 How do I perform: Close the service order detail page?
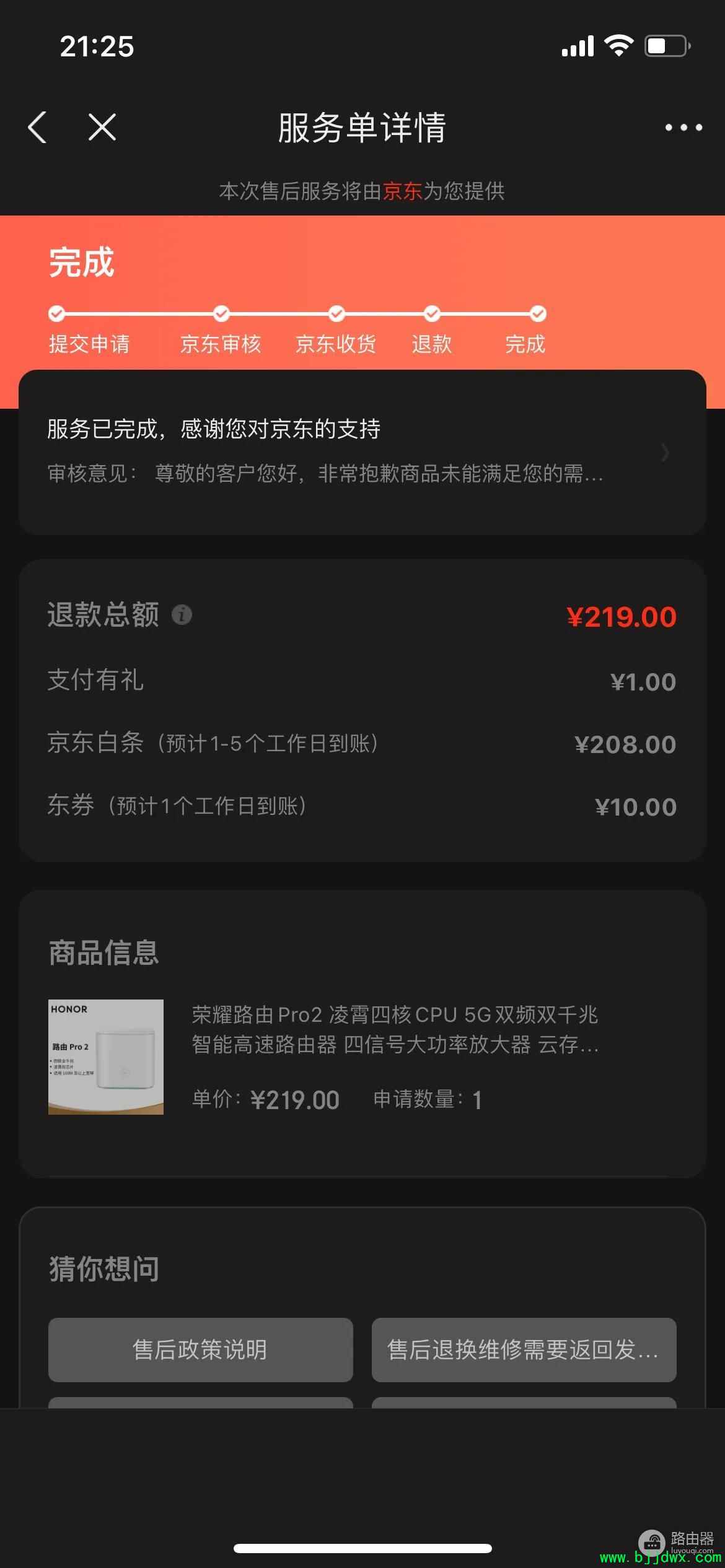[102, 128]
